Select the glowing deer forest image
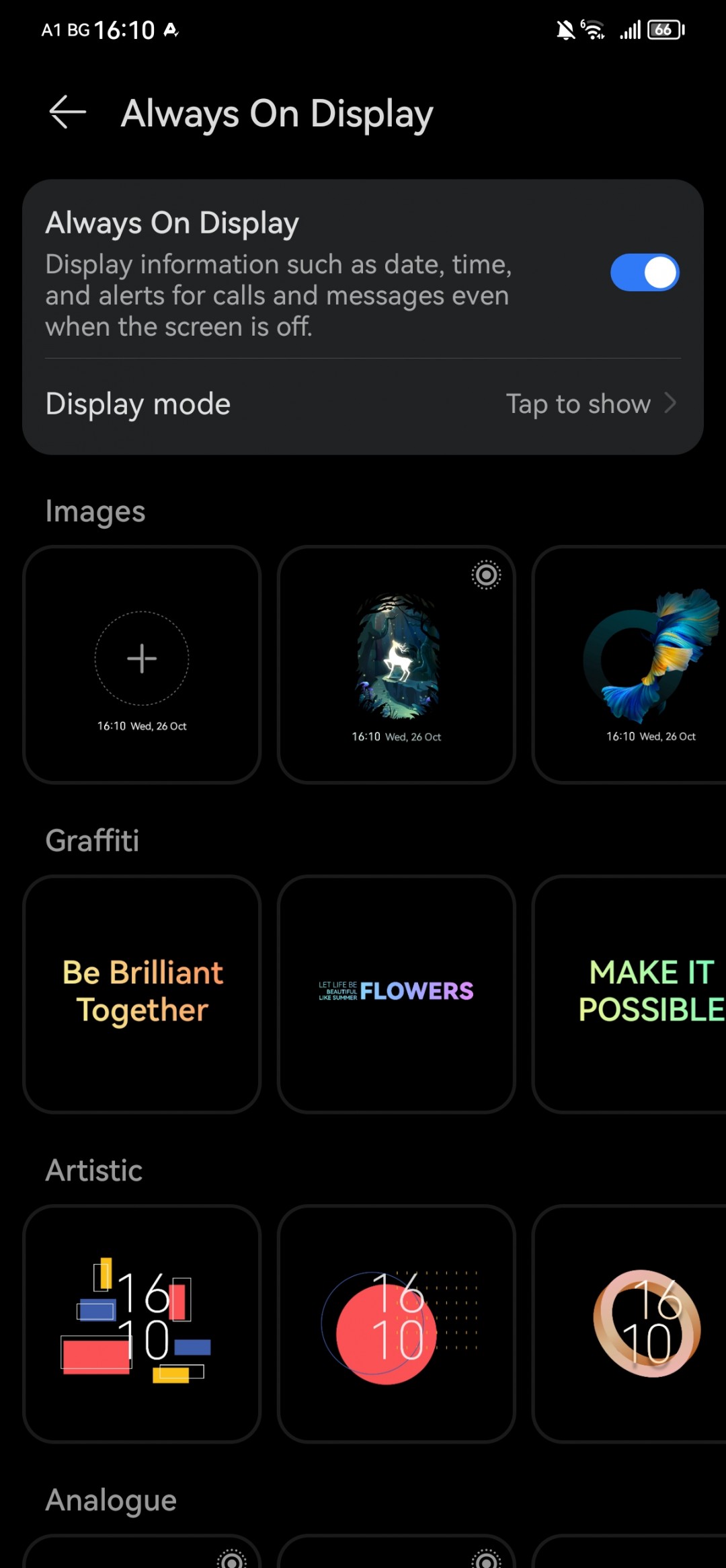726x1568 pixels. tap(397, 664)
